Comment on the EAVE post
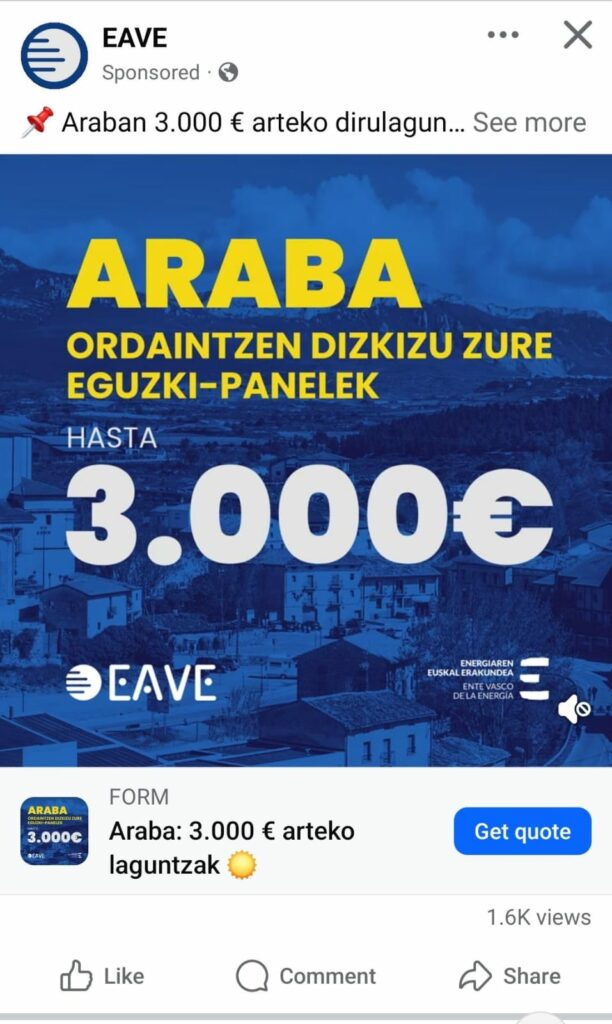 pyautogui.click(x=306, y=976)
